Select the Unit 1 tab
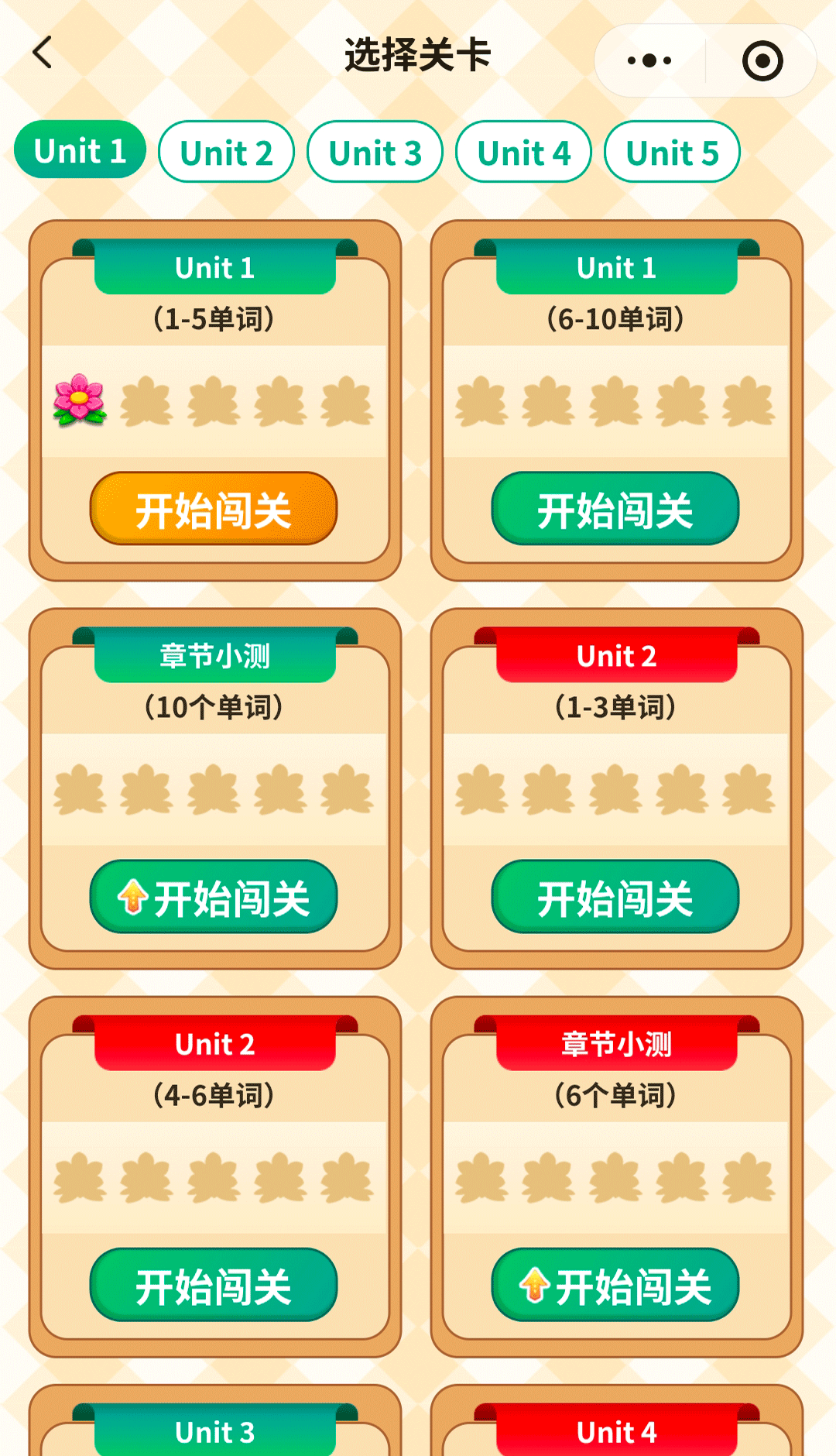The image size is (836, 1456). click(80, 150)
